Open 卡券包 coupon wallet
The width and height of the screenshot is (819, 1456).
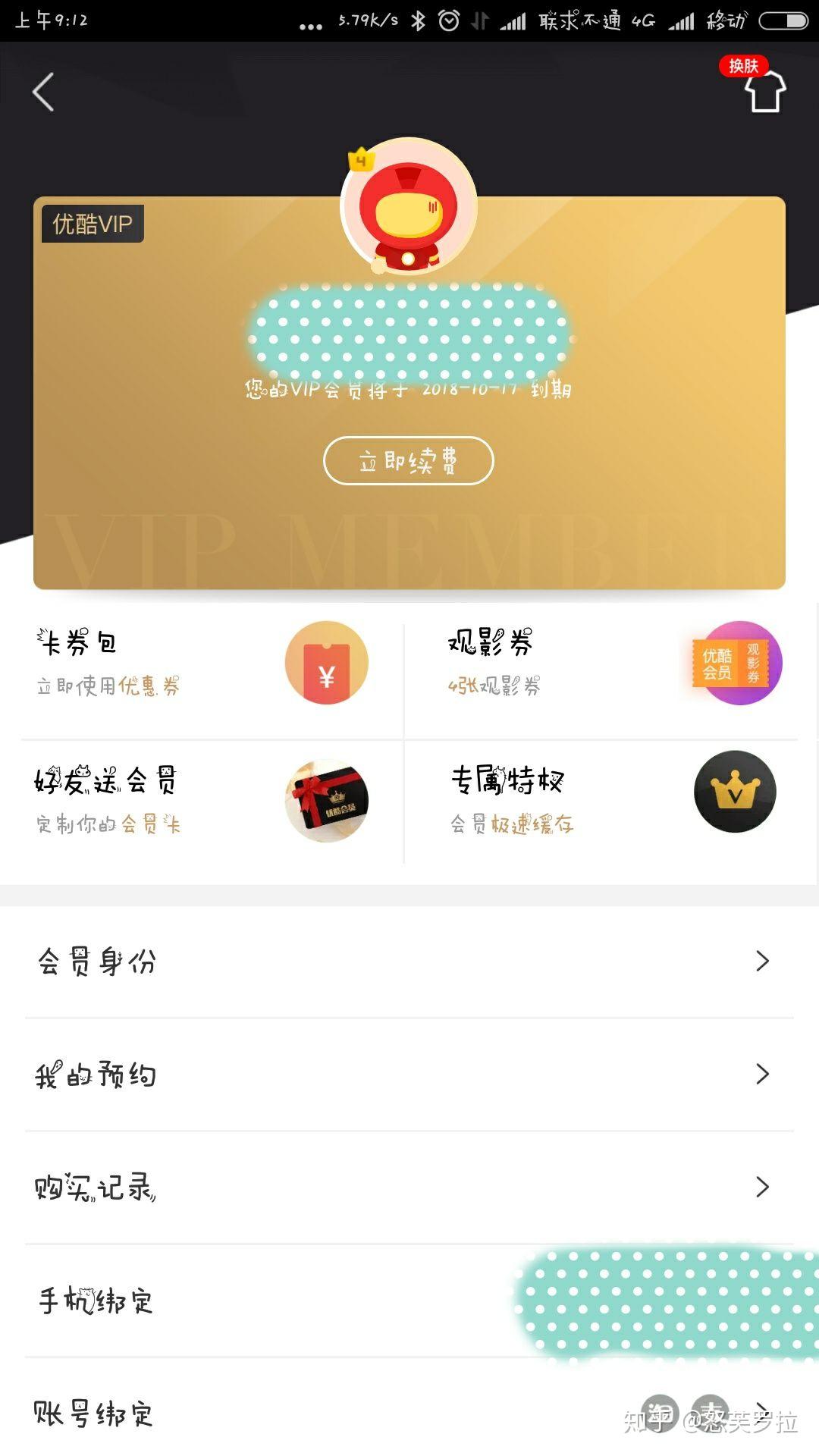point(203,664)
